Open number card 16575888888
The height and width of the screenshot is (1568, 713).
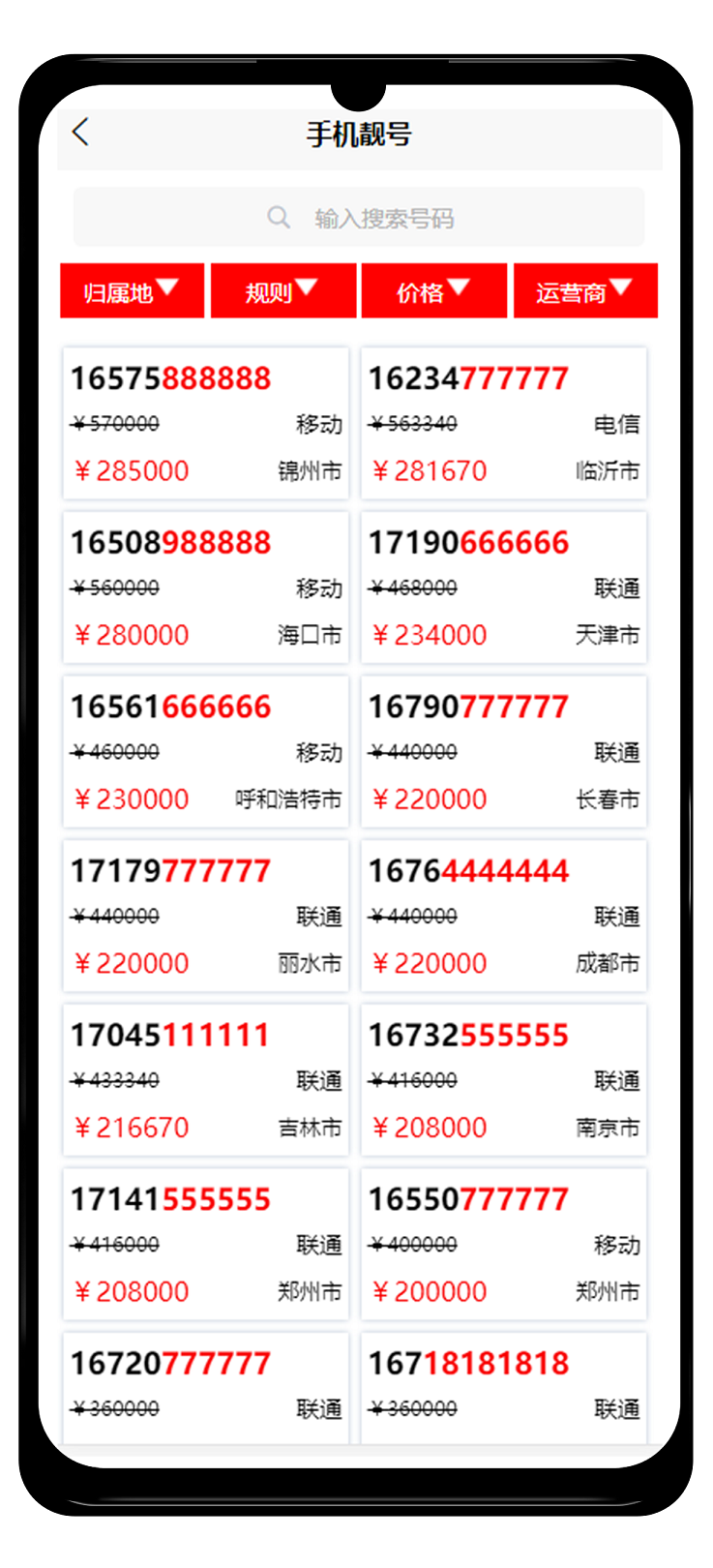(206, 424)
